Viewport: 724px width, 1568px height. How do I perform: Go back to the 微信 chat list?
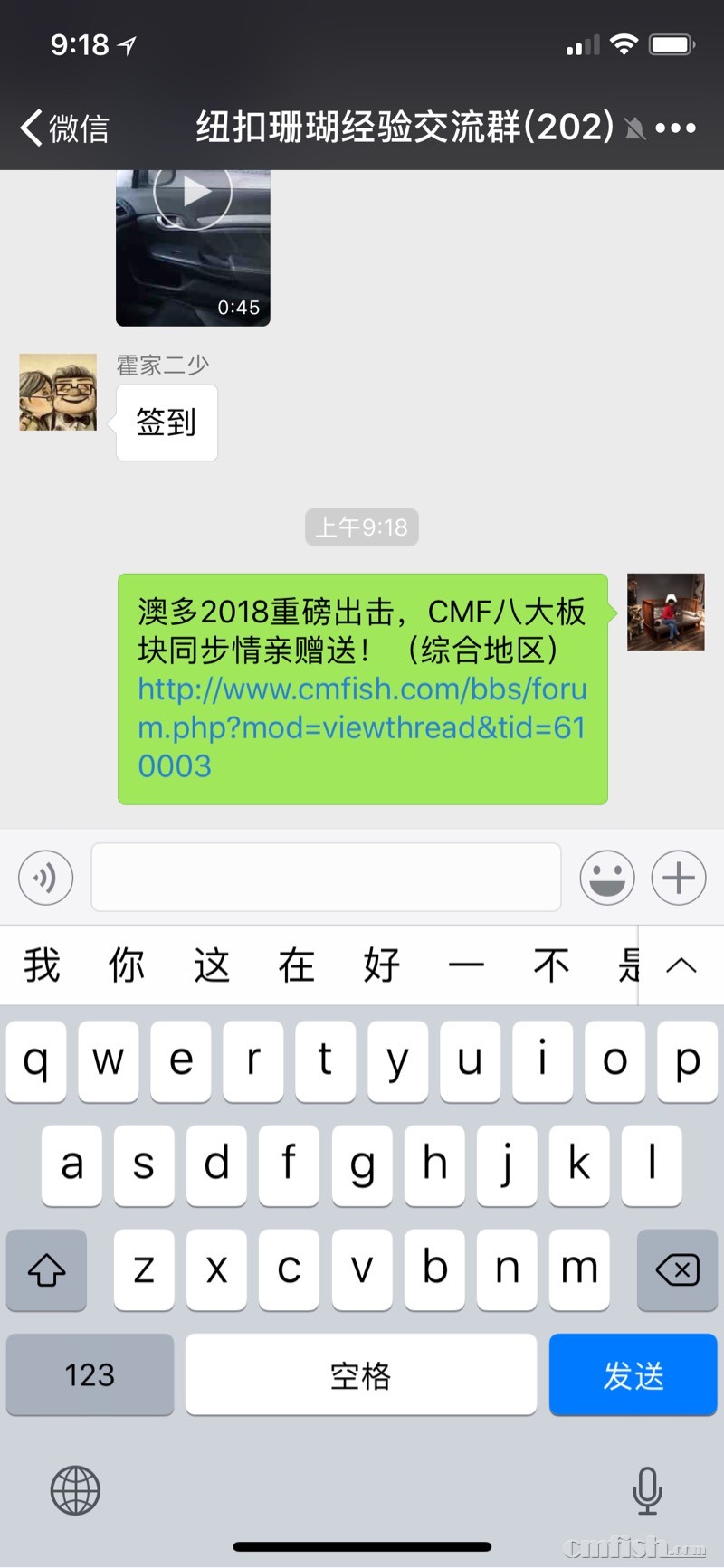tap(63, 128)
